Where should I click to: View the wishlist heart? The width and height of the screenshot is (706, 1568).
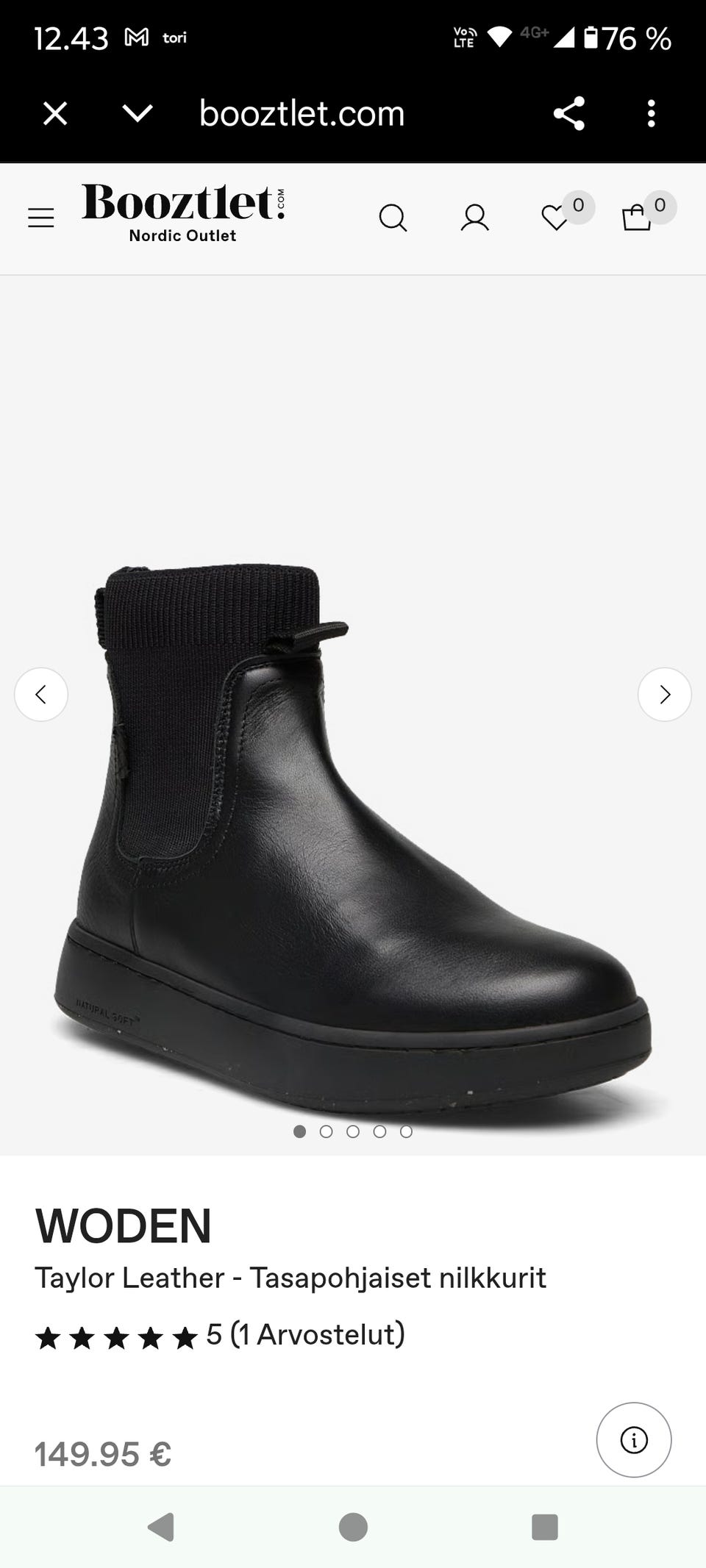555,218
